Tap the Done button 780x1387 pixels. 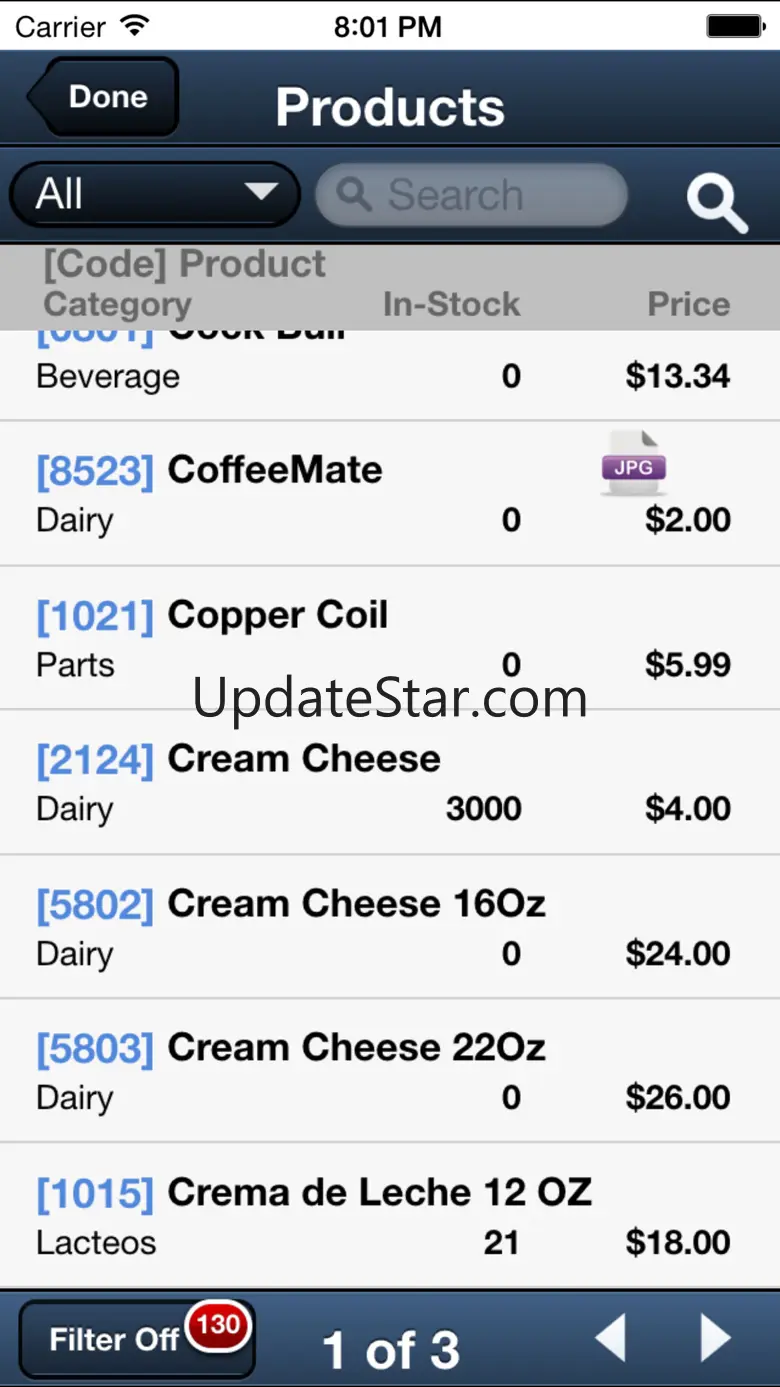pyautogui.click(x=105, y=97)
